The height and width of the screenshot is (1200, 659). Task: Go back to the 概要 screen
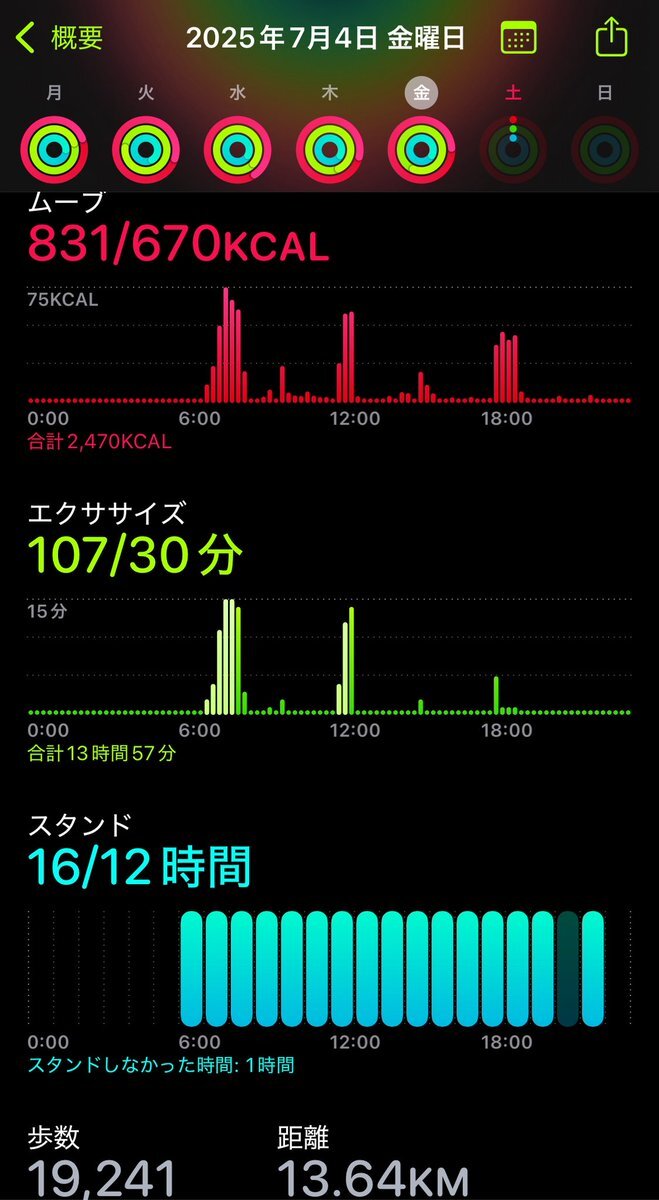coord(59,38)
